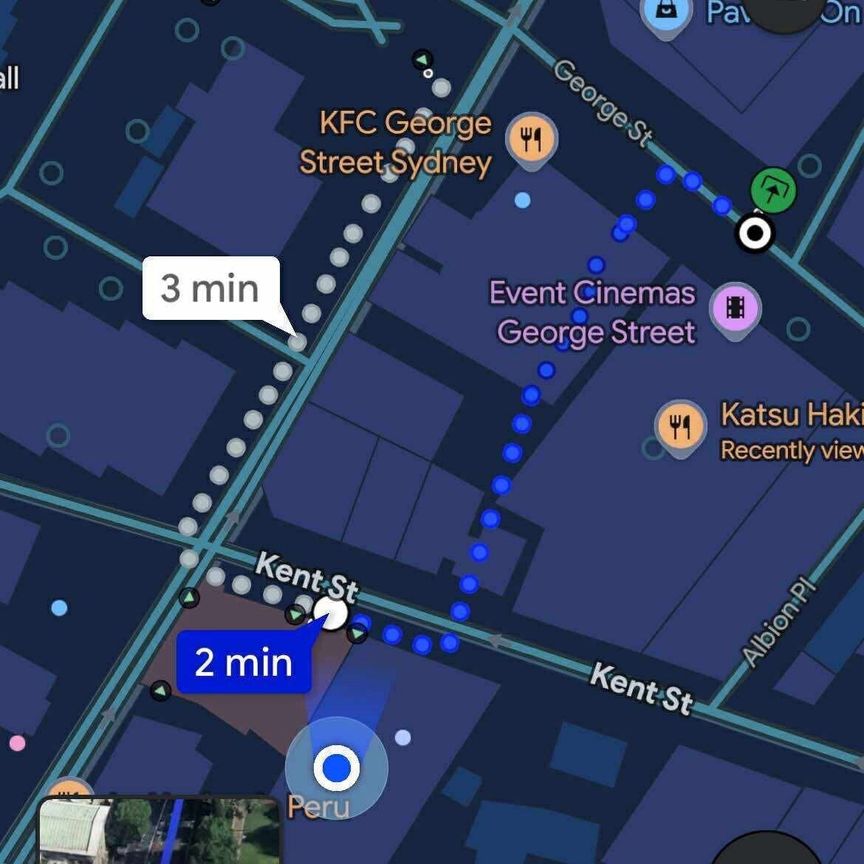
Task: Open the KFC George Street Sydney marker
Action: tap(531, 139)
